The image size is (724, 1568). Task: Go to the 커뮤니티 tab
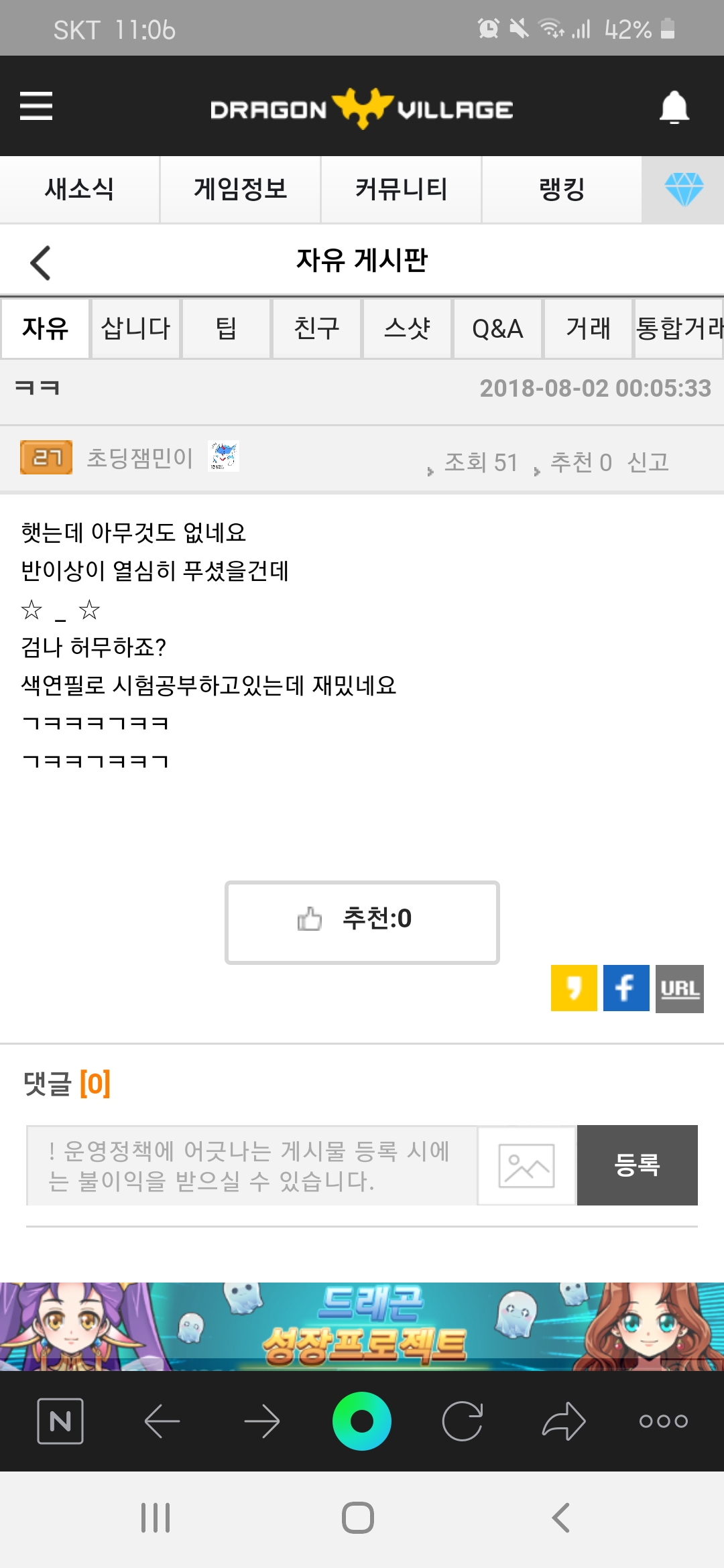401,189
